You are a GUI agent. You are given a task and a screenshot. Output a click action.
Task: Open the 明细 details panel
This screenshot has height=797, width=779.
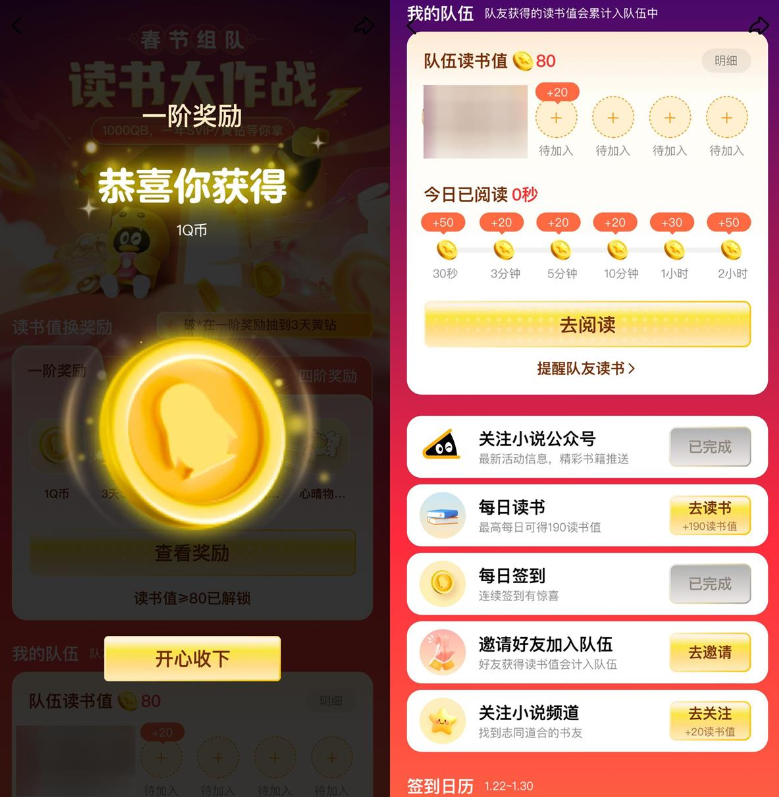(x=726, y=61)
